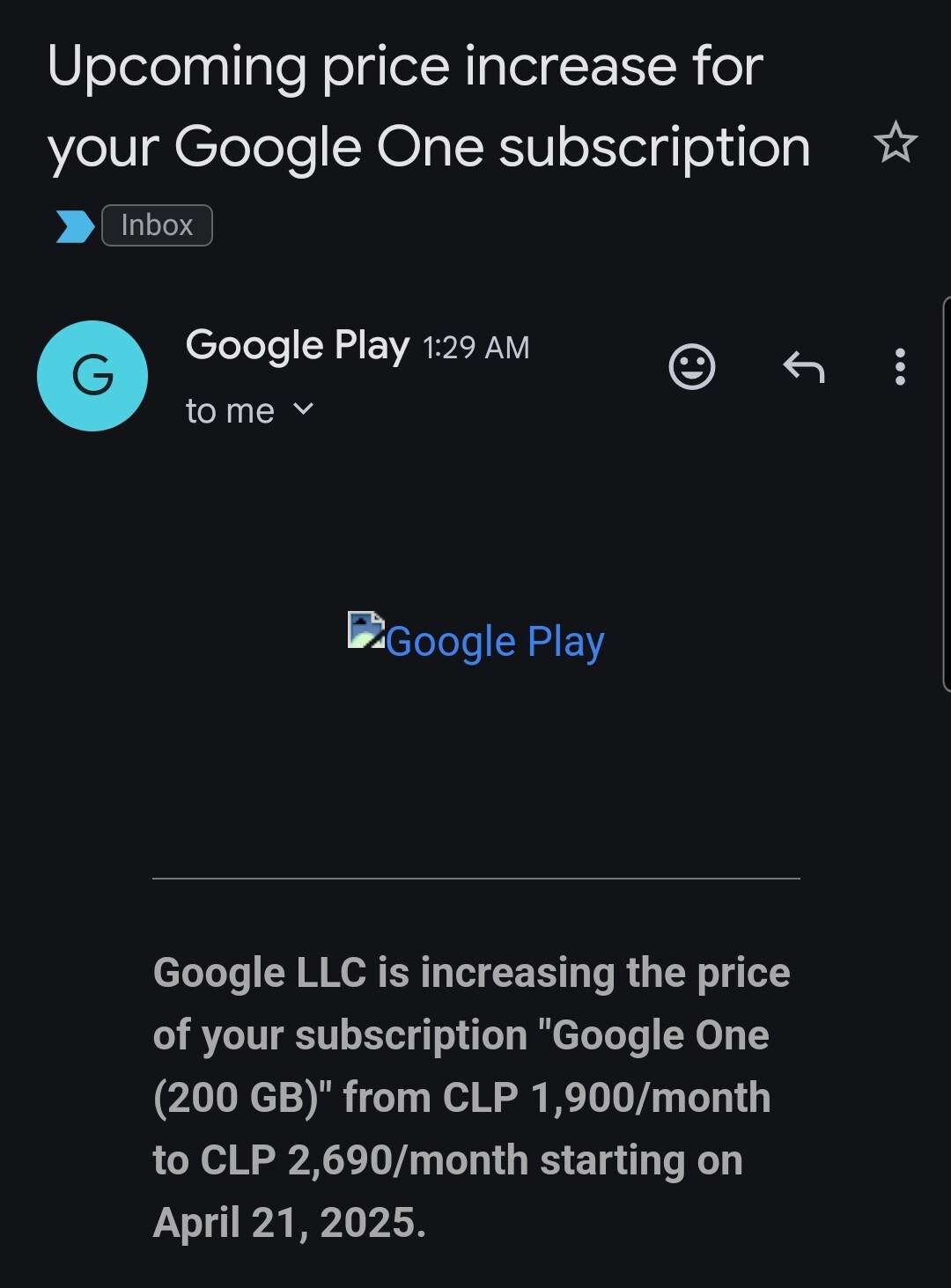Expand the "to me" recipient details
The height and width of the screenshot is (1288, 951).
(x=302, y=409)
